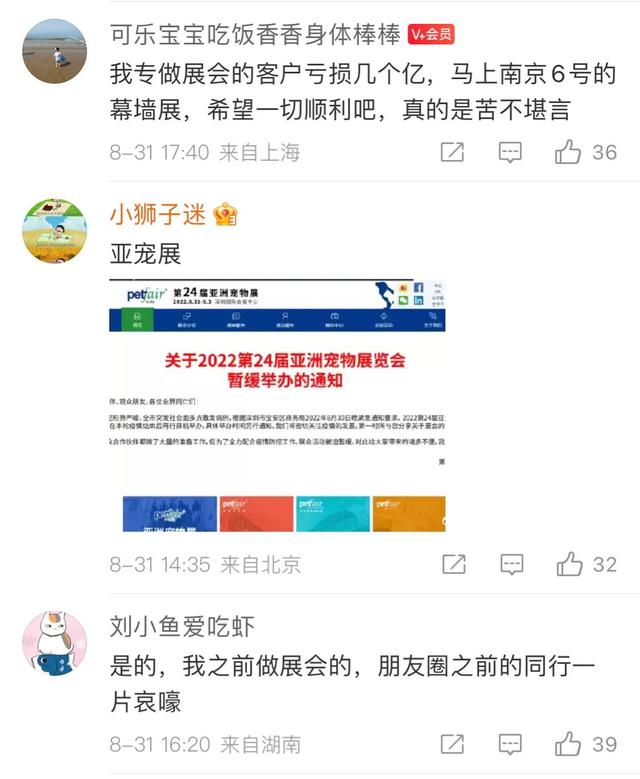640x779 pixels.
Task: Repost 刘小鱼爱吃虾's comment
Action: [x=453, y=744]
